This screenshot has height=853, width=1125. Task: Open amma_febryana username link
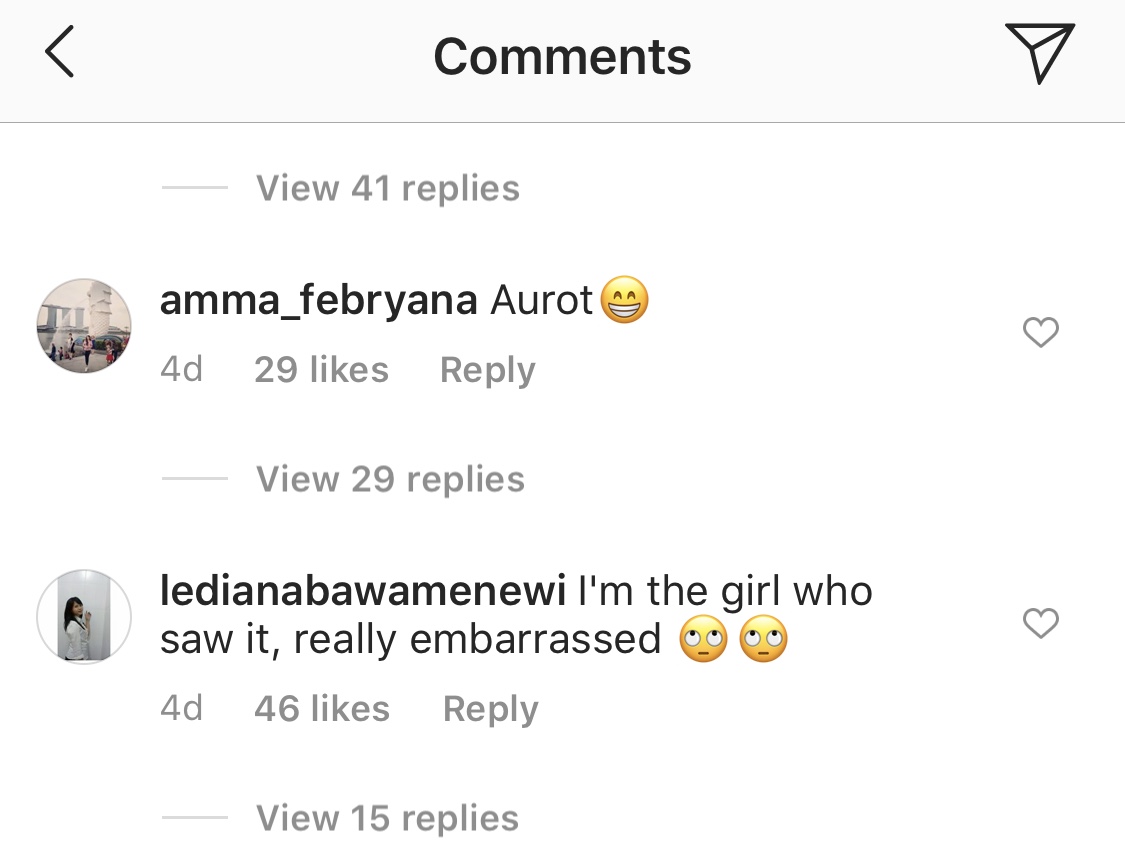click(318, 300)
